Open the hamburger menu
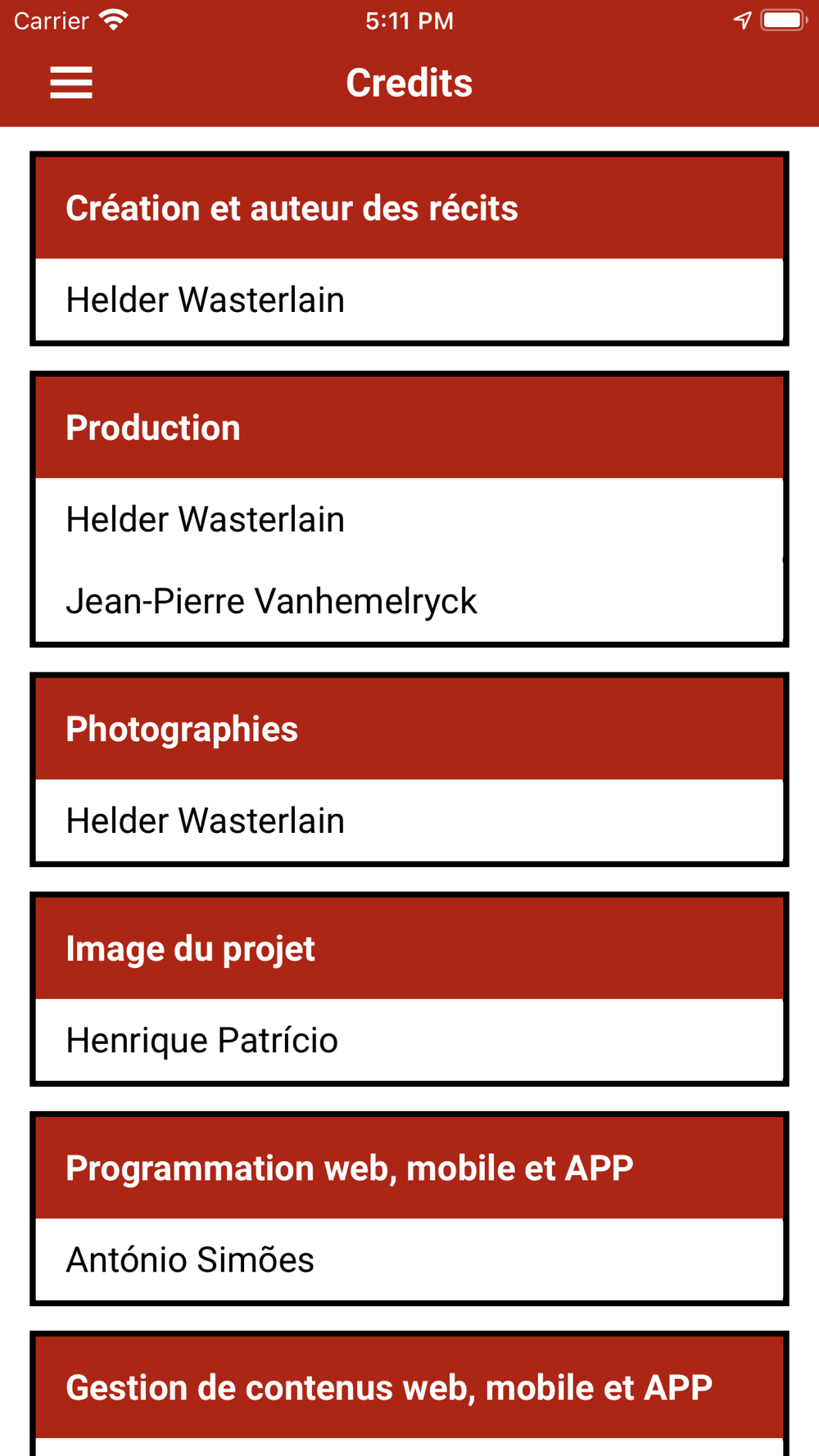The height and width of the screenshot is (1456, 819). pos(71,83)
